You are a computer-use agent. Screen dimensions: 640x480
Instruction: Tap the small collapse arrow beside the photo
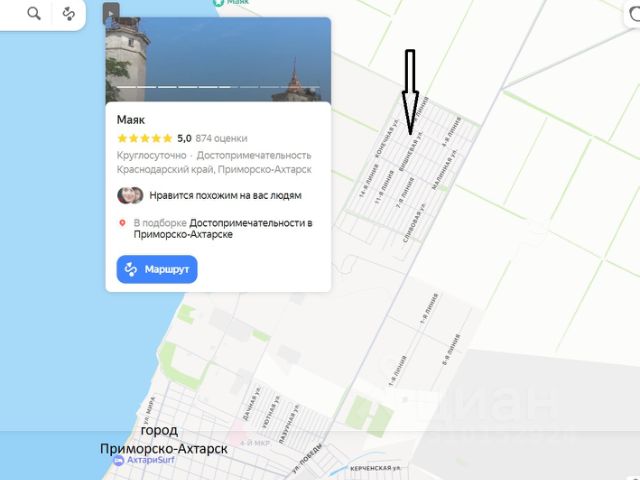tap(111, 13)
